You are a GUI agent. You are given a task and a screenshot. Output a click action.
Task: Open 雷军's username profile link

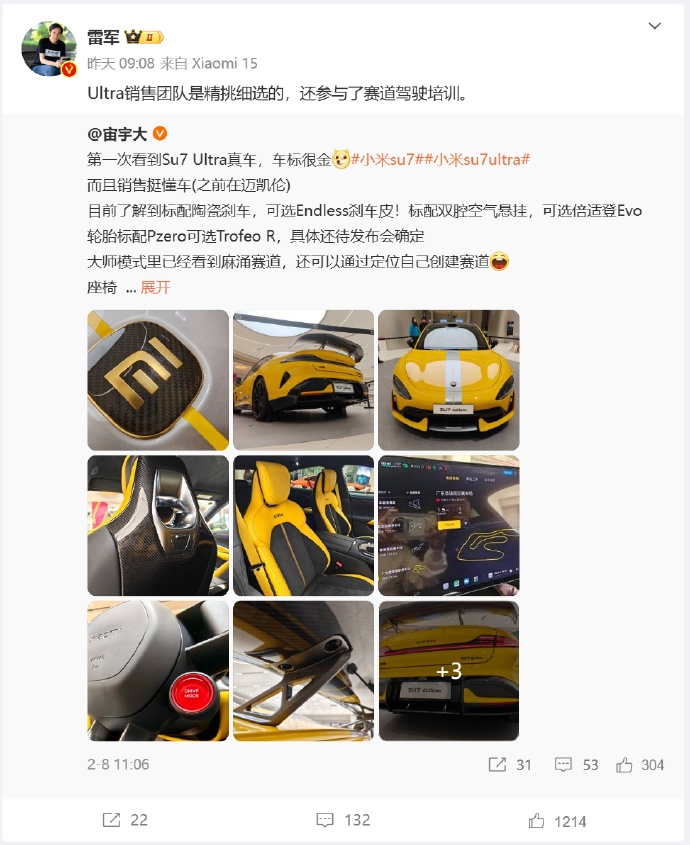click(x=103, y=37)
